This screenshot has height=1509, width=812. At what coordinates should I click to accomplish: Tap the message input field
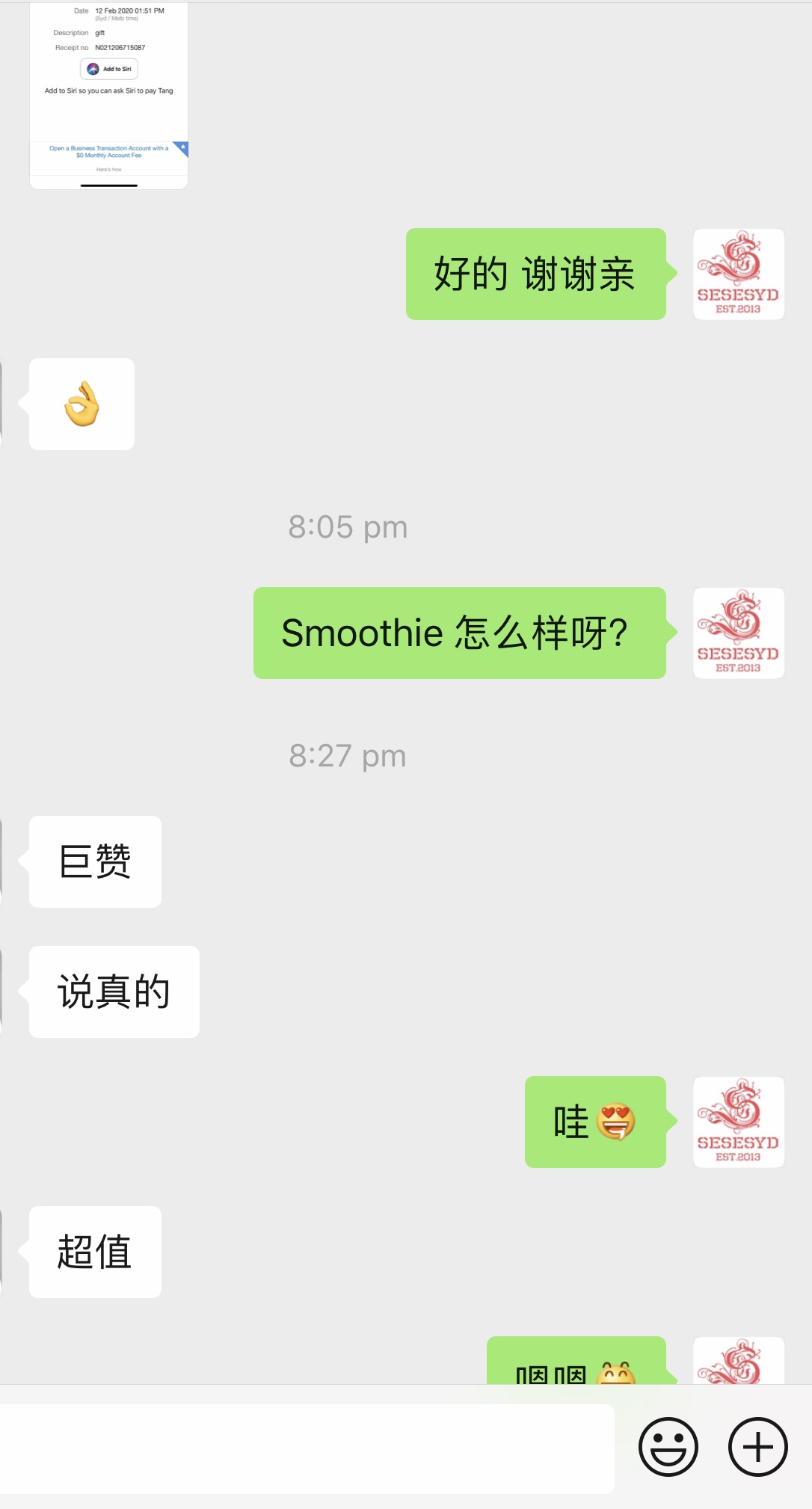point(307,1448)
